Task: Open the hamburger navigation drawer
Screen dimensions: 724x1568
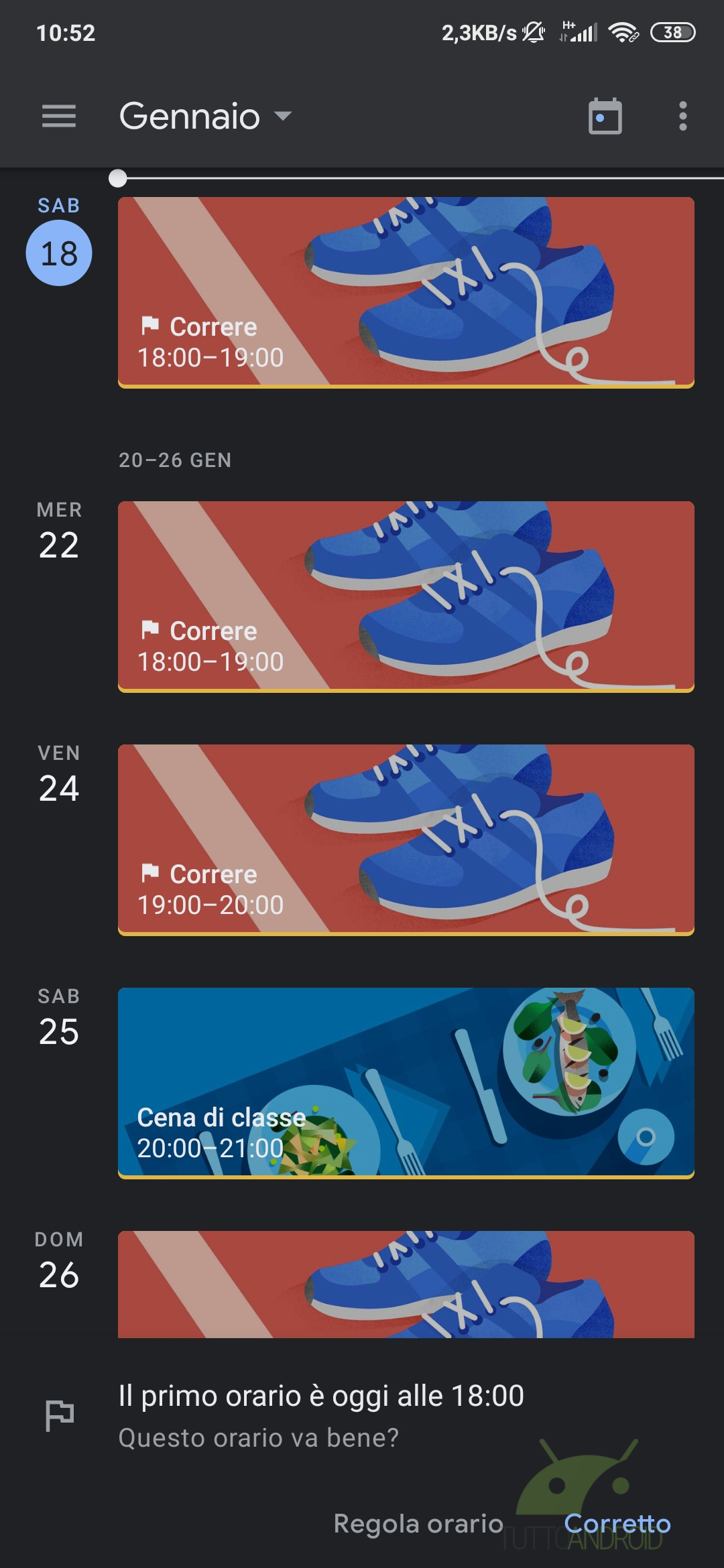Action: (59, 117)
